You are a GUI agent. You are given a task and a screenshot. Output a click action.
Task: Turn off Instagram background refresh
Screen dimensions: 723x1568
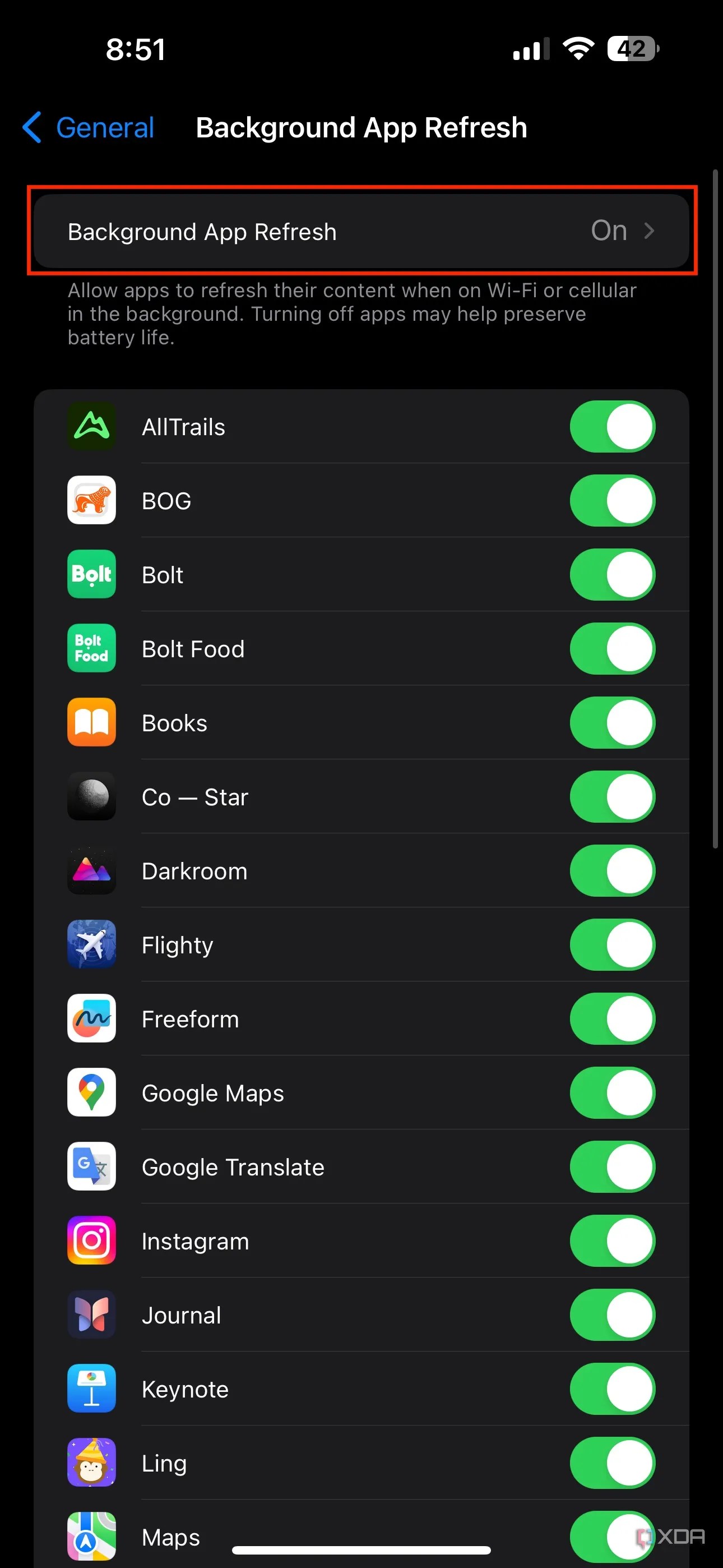click(613, 1241)
